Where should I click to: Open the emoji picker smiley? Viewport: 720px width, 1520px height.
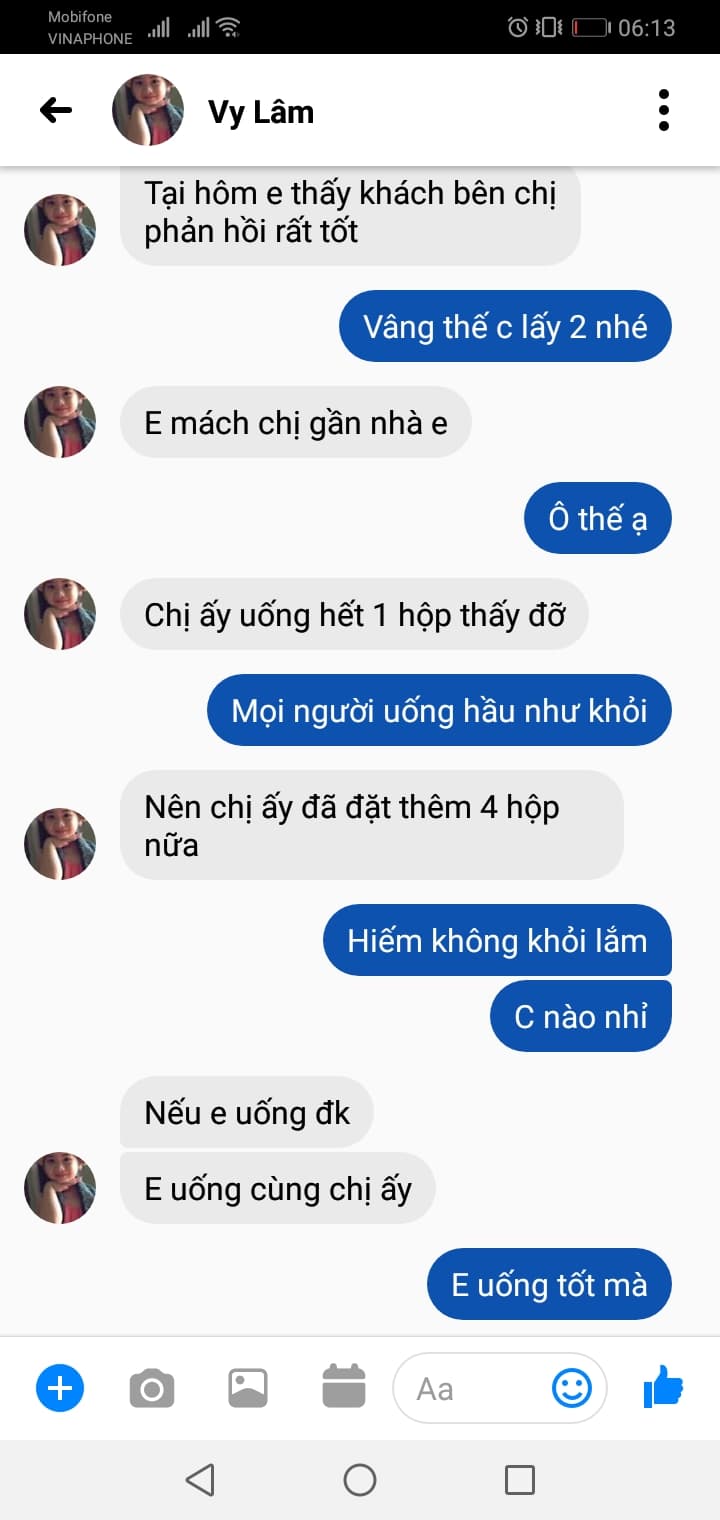tap(572, 1388)
